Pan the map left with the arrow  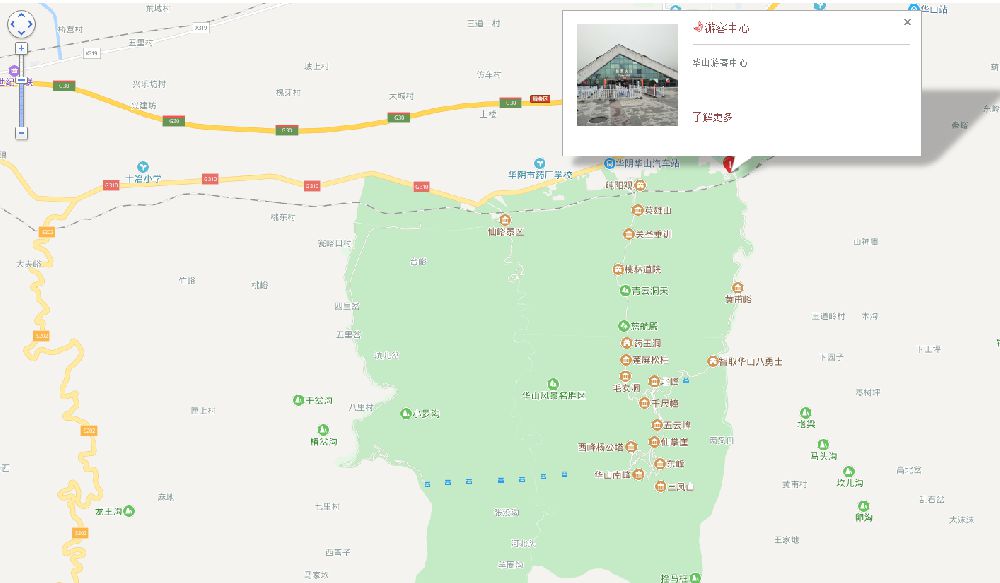[11, 26]
